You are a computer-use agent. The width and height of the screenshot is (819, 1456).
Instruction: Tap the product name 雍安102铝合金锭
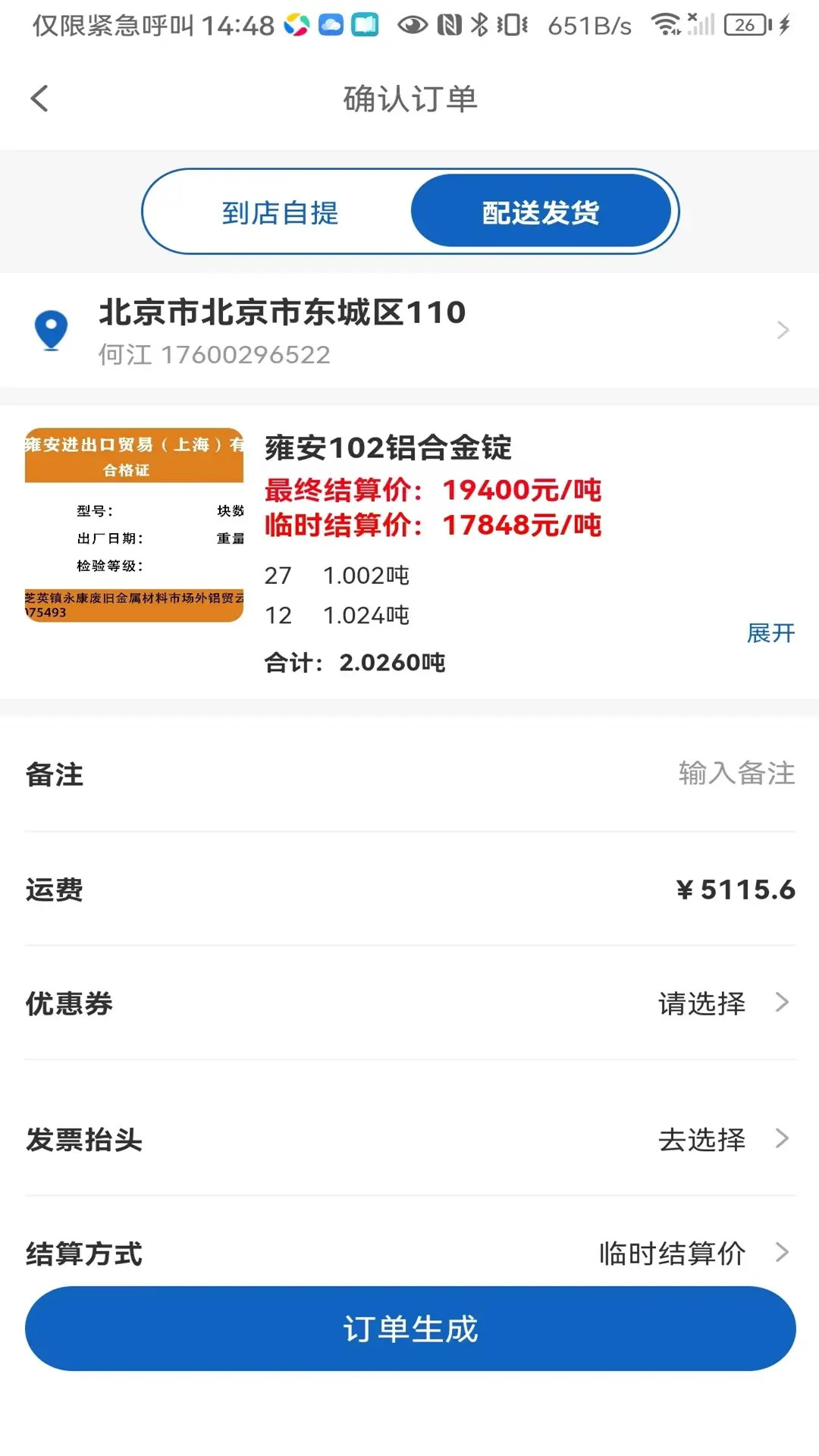[388, 449]
